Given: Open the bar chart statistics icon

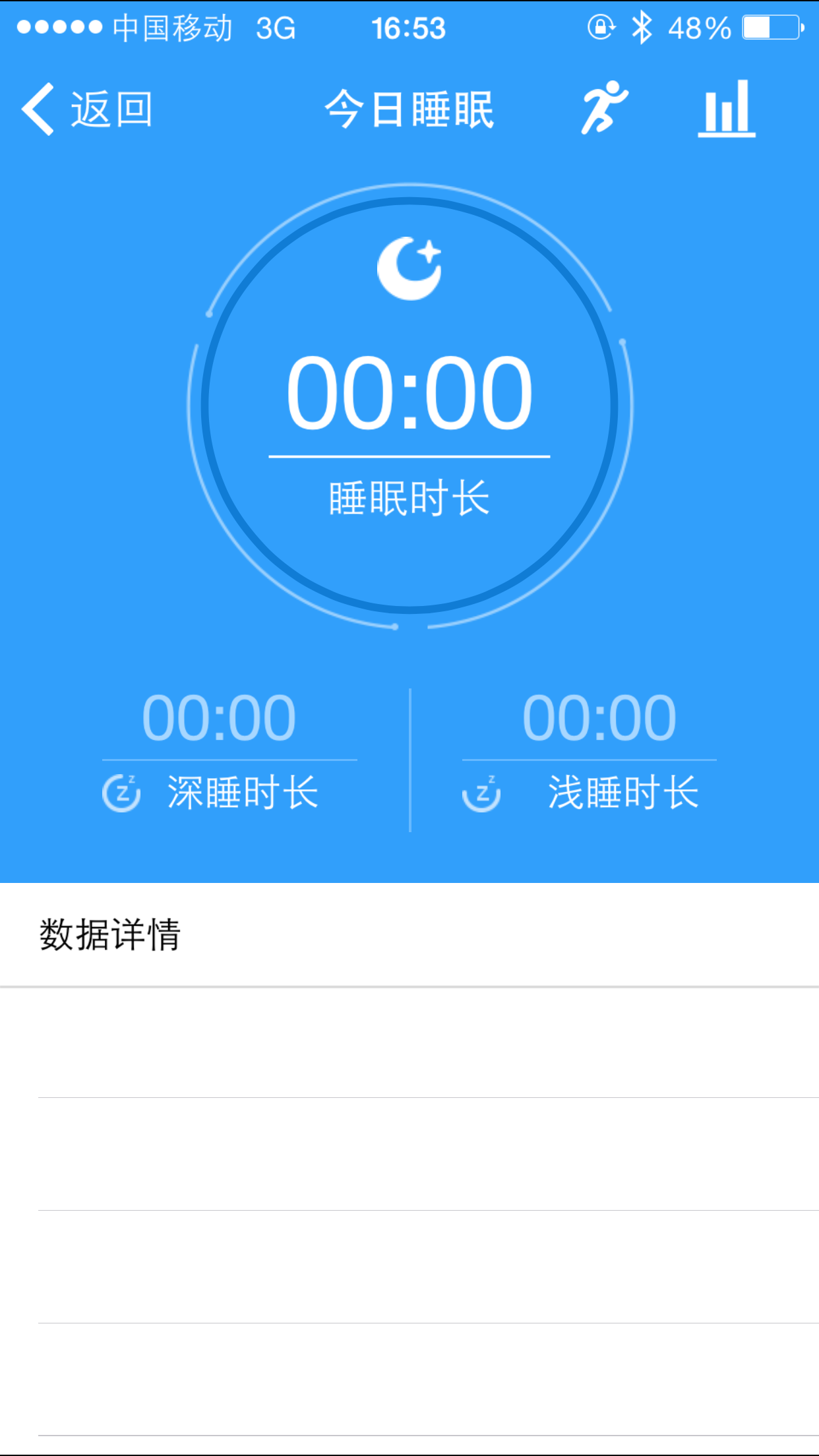Looking at the screenshot, I should tap(726, 109).
